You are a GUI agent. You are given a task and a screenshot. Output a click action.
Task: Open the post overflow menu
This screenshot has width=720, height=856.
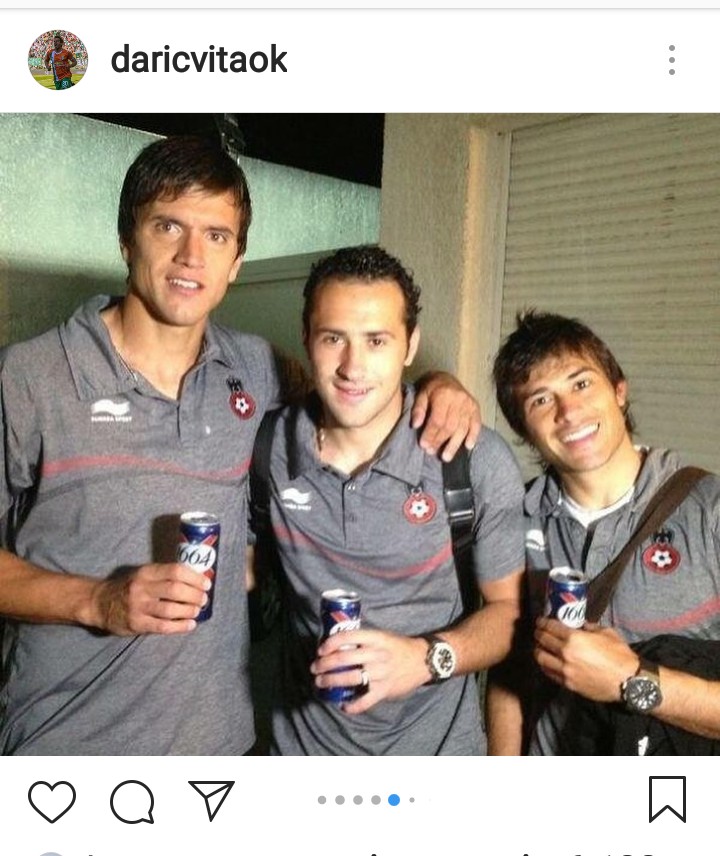(x=671, y=60)
